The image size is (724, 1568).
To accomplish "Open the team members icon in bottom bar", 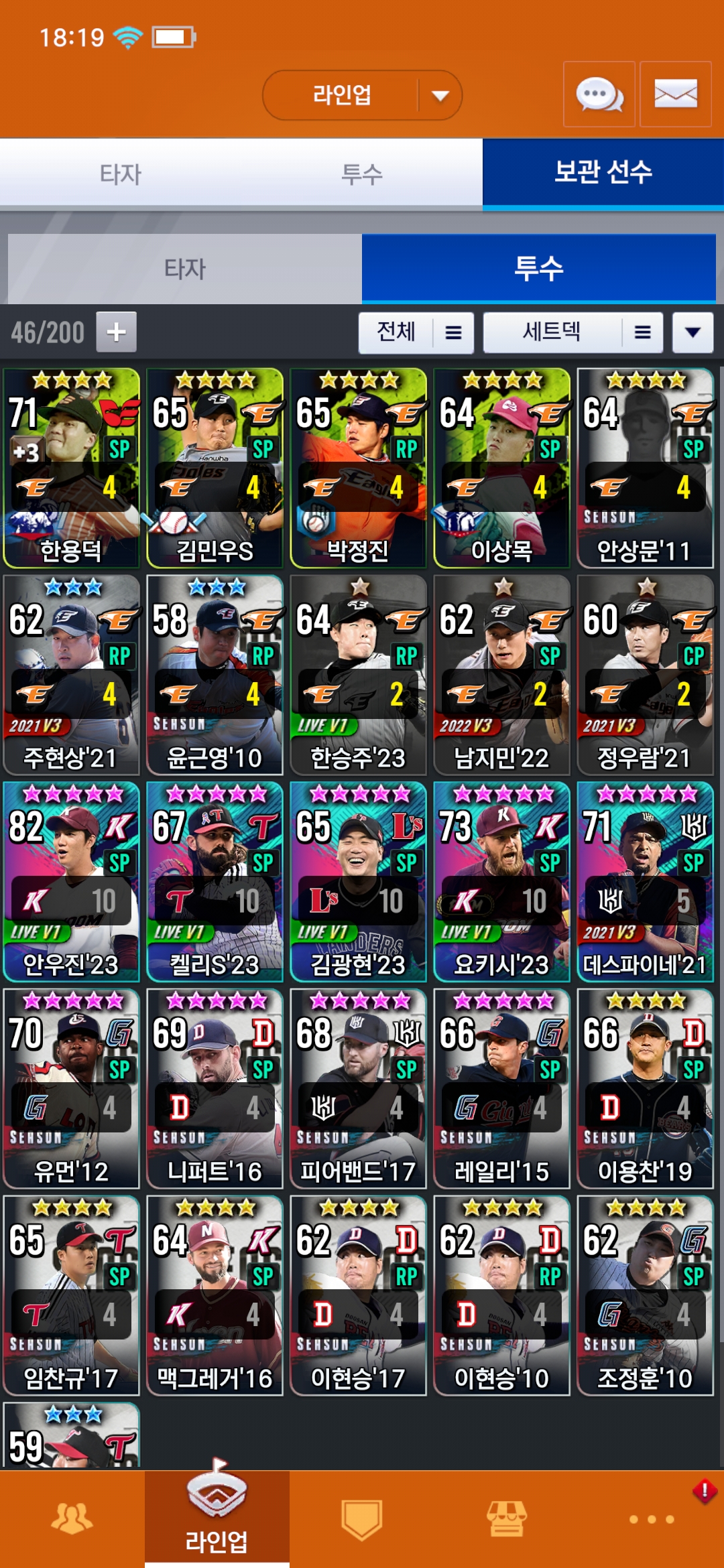I will click(72, 1518).
